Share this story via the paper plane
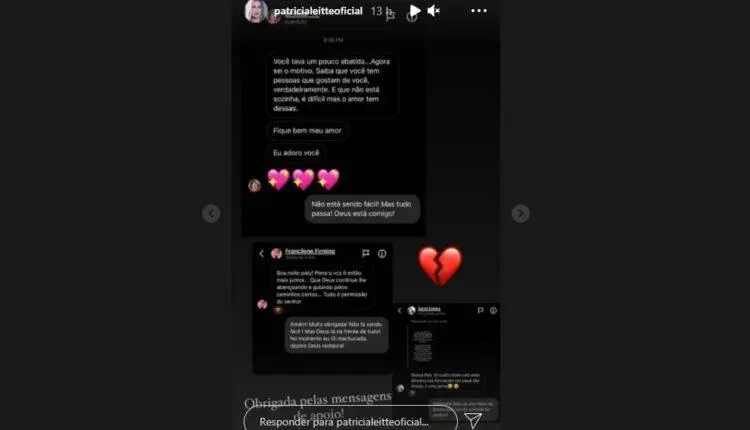Viewport: 750px width, 430px height. click(472, 421)
